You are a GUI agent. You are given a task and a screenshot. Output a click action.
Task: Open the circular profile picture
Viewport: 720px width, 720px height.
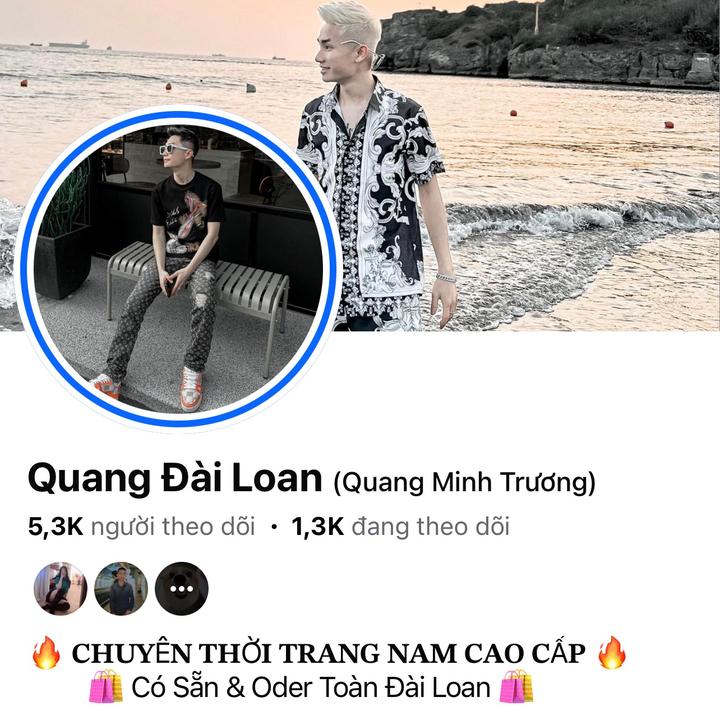[178, 268]
